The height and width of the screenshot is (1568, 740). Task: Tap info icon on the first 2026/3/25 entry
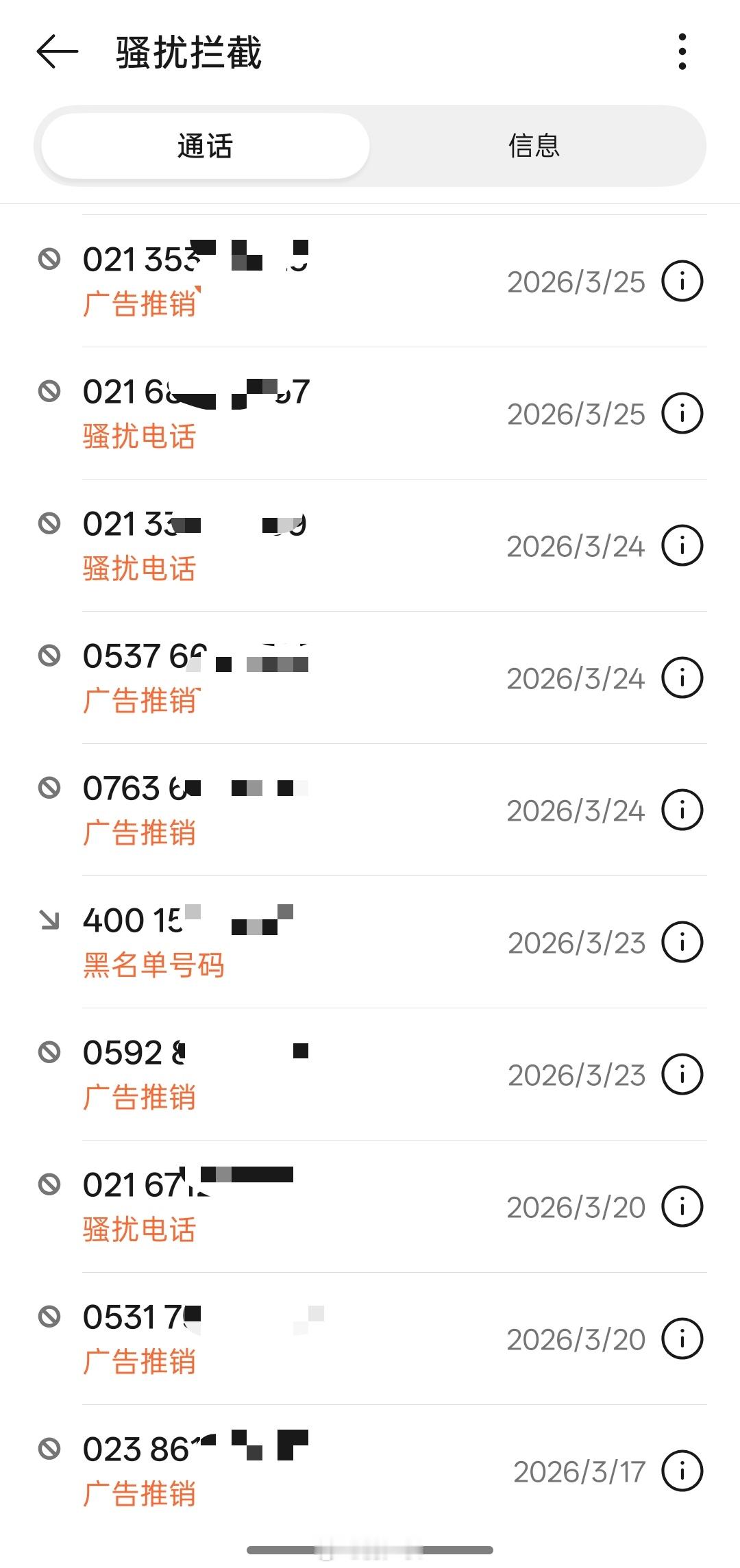pyautogui.click(x=682, y=280)
